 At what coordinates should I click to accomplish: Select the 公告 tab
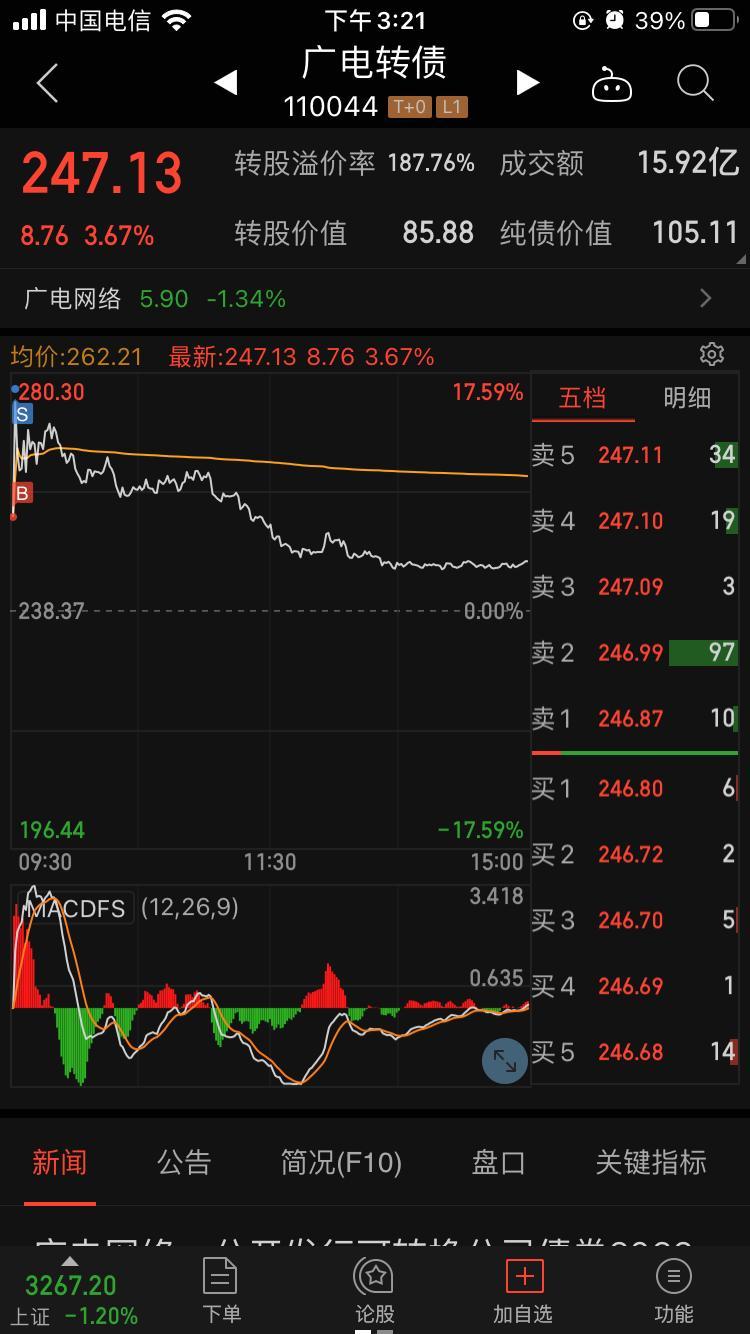(x=184, y=1162)
